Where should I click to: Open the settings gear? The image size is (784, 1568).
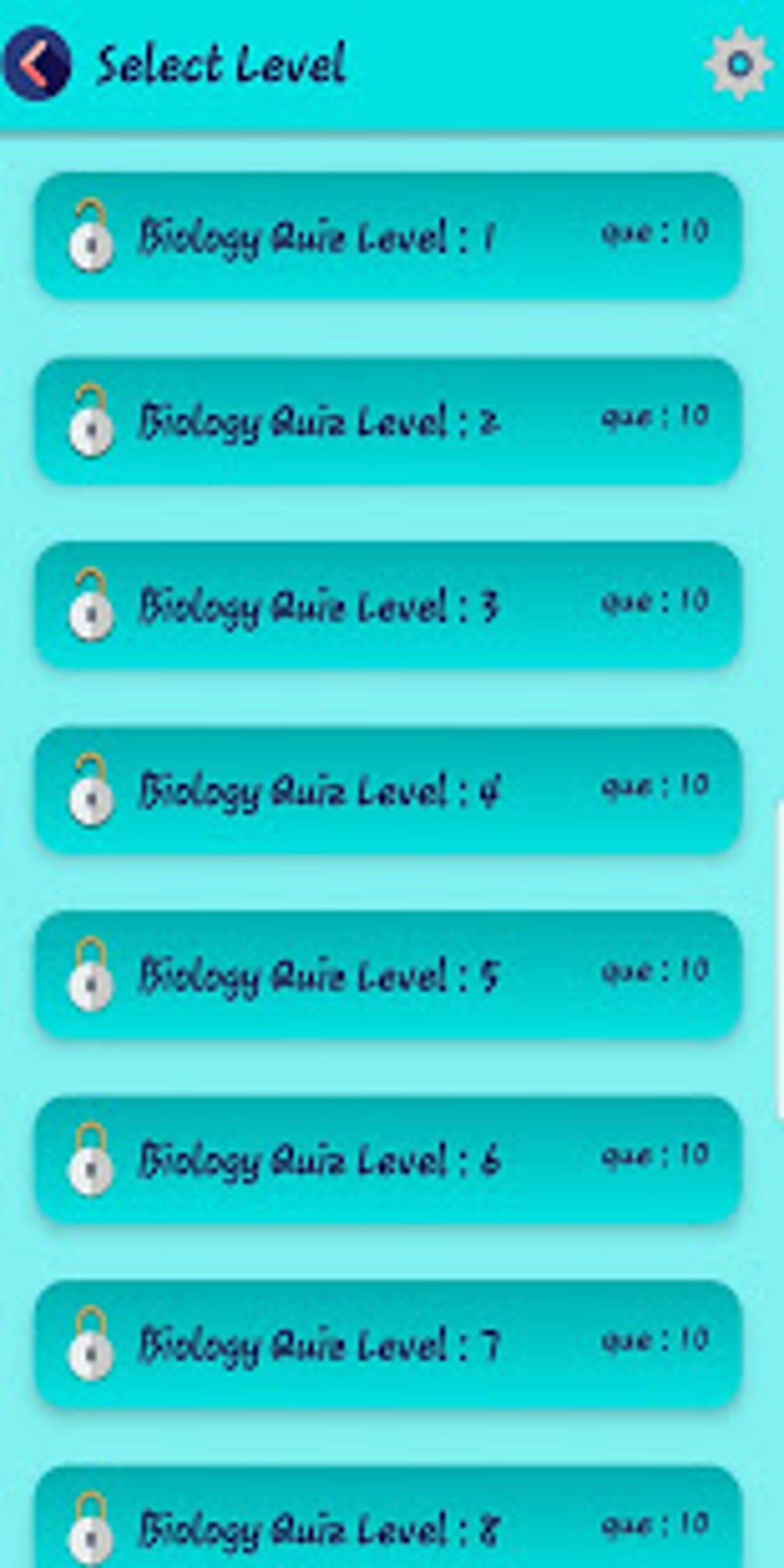pyautogui.click(x=739, y=64)
